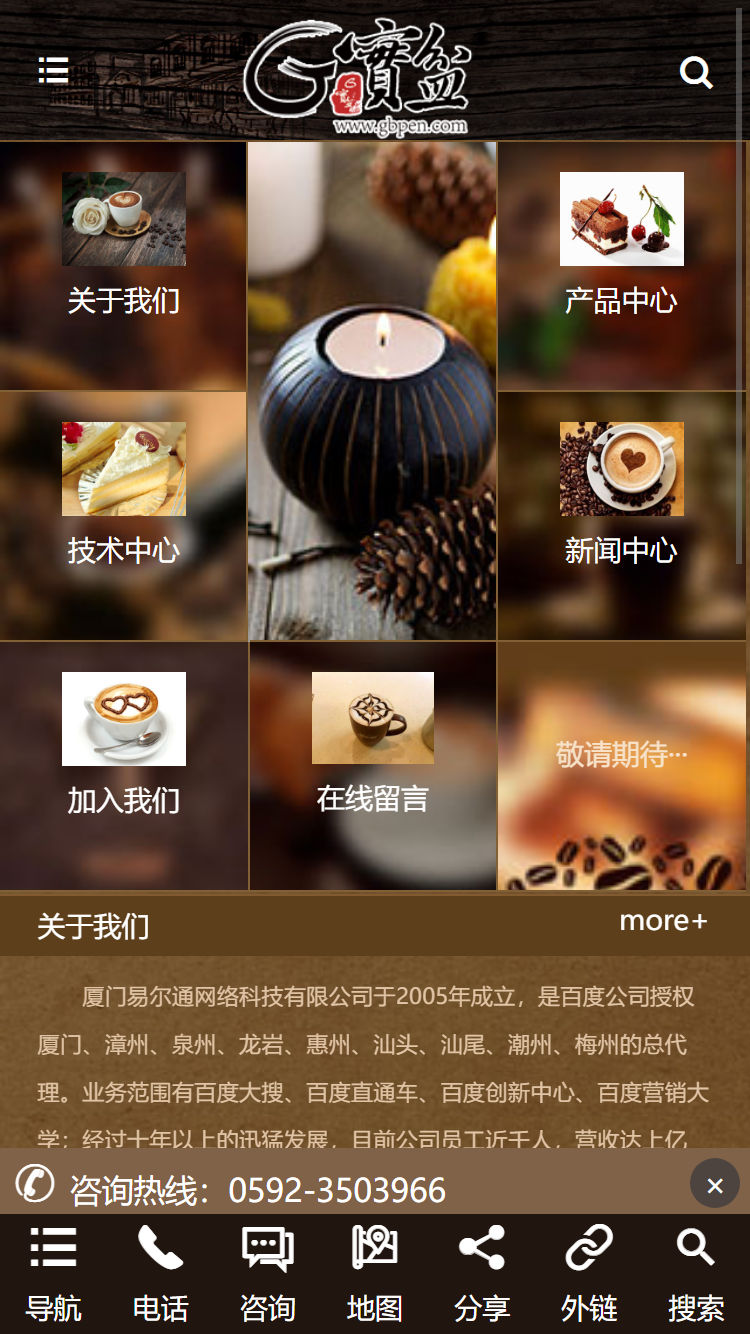Open the 在线留言 tile

pos(372,765)
